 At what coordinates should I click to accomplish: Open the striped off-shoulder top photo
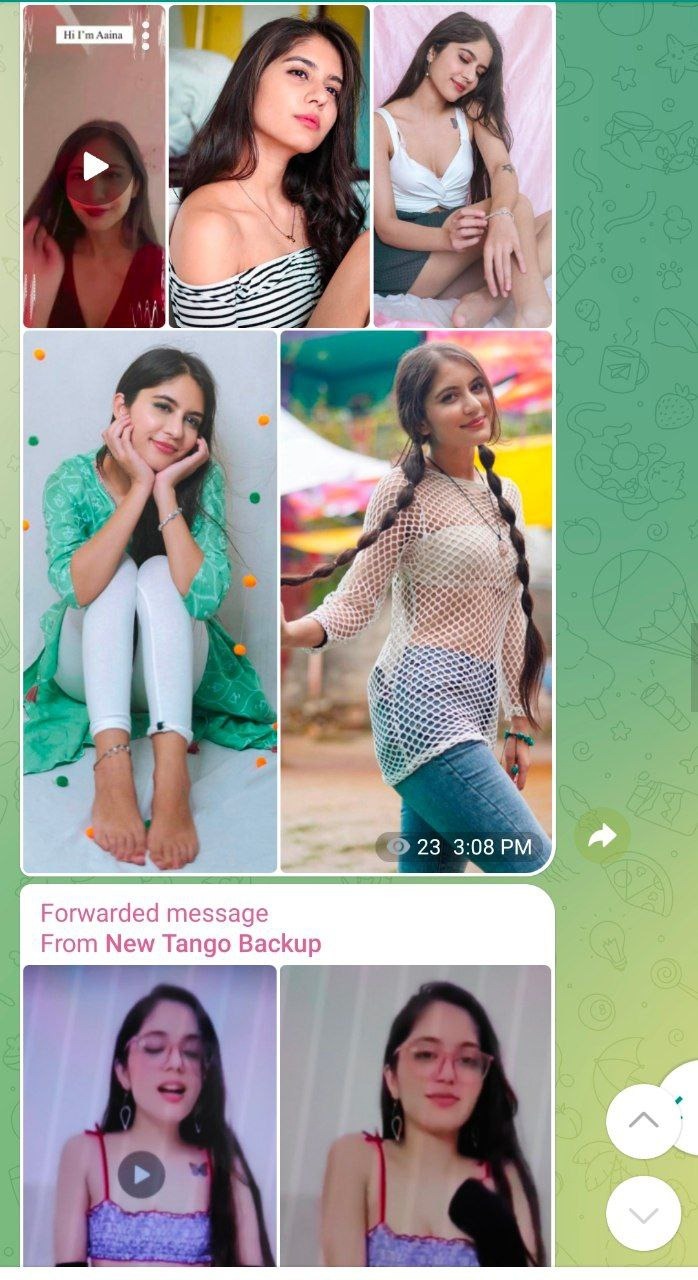[x=269, y=166]
